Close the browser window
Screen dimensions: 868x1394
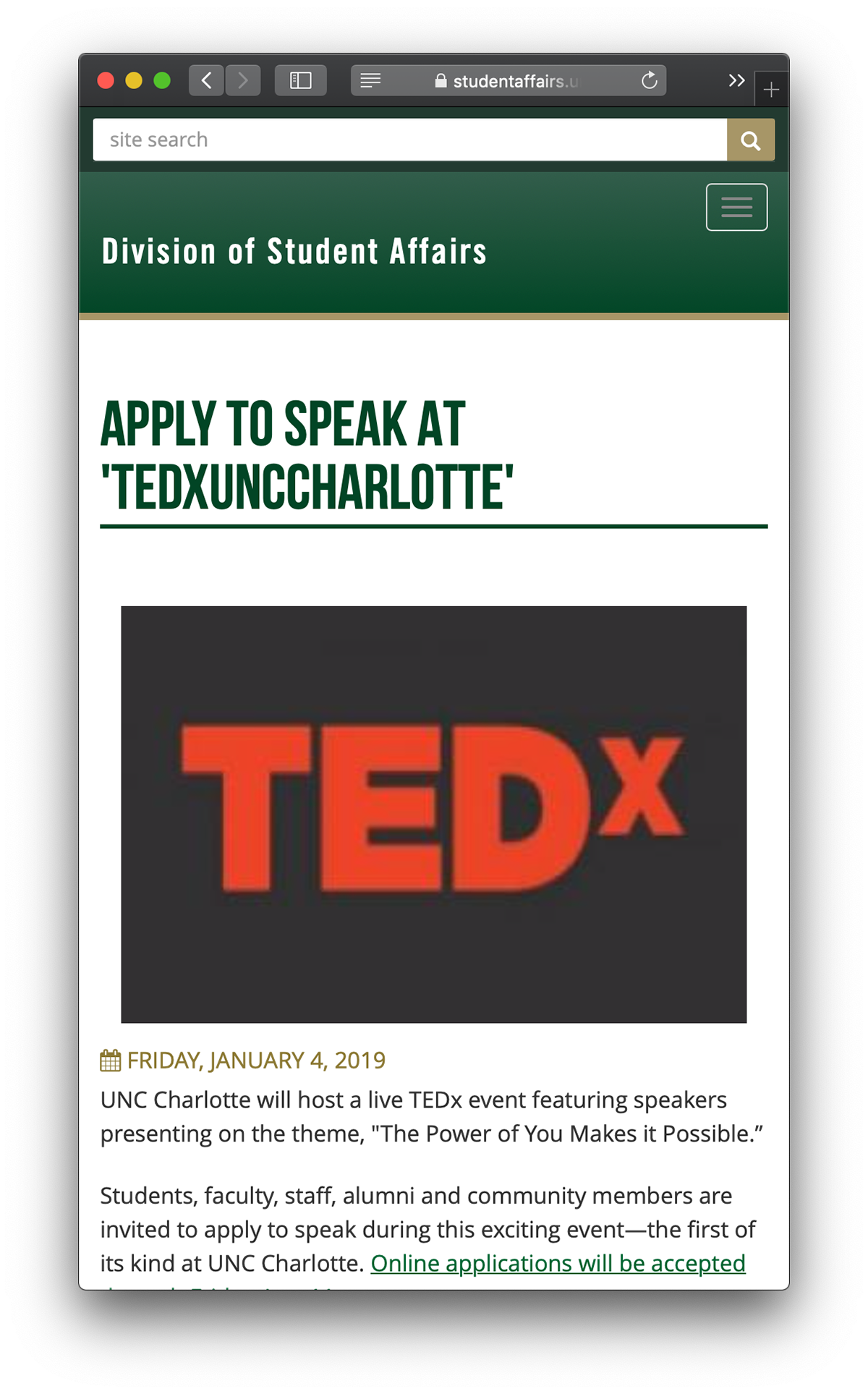pyautogui.click(x=106, y=80)
